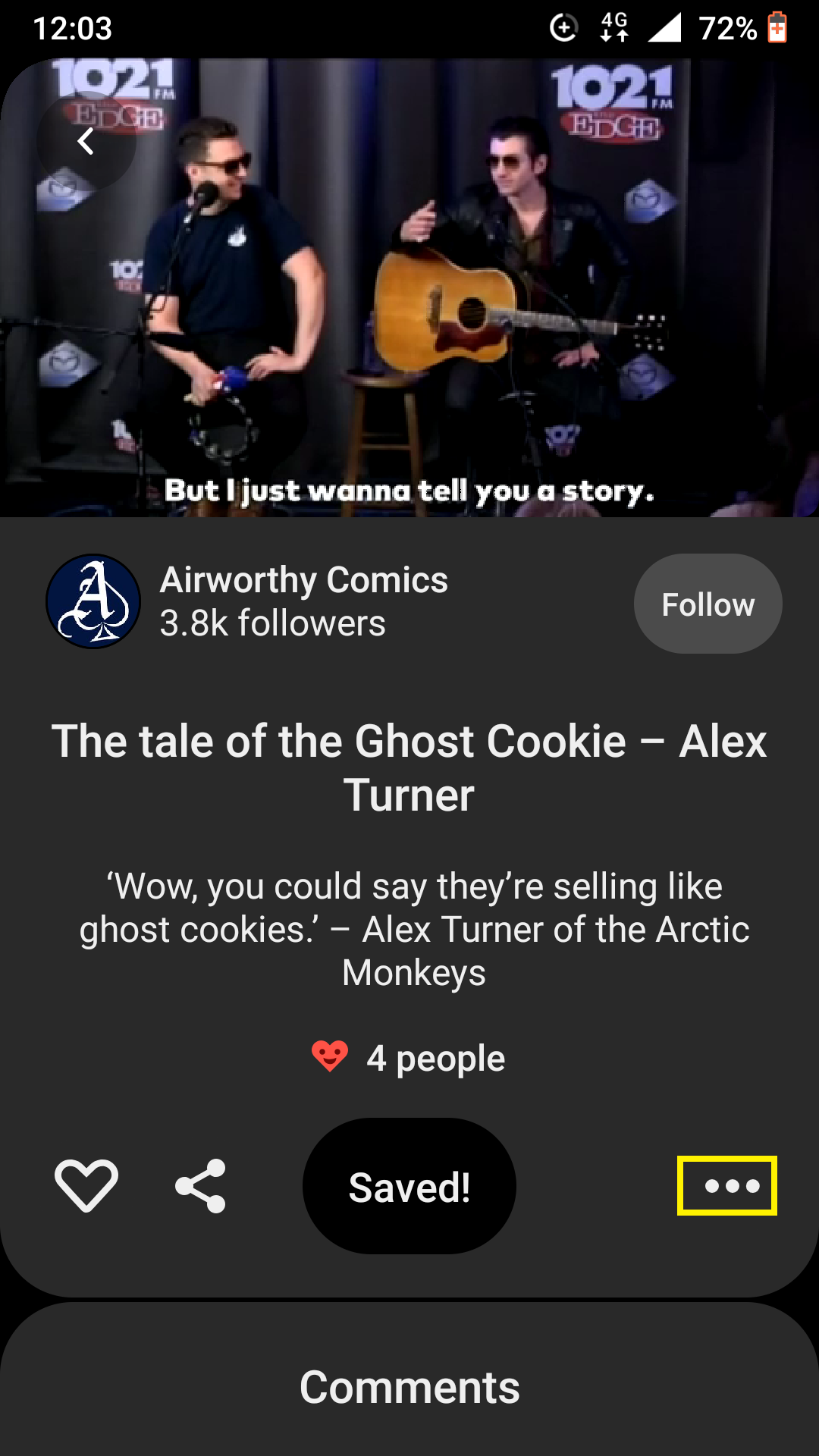This screenshot has width=819, height=1456.
Task: Like this pin with the heart icon
Action: pyautogui.click(x=86, y=1185)
